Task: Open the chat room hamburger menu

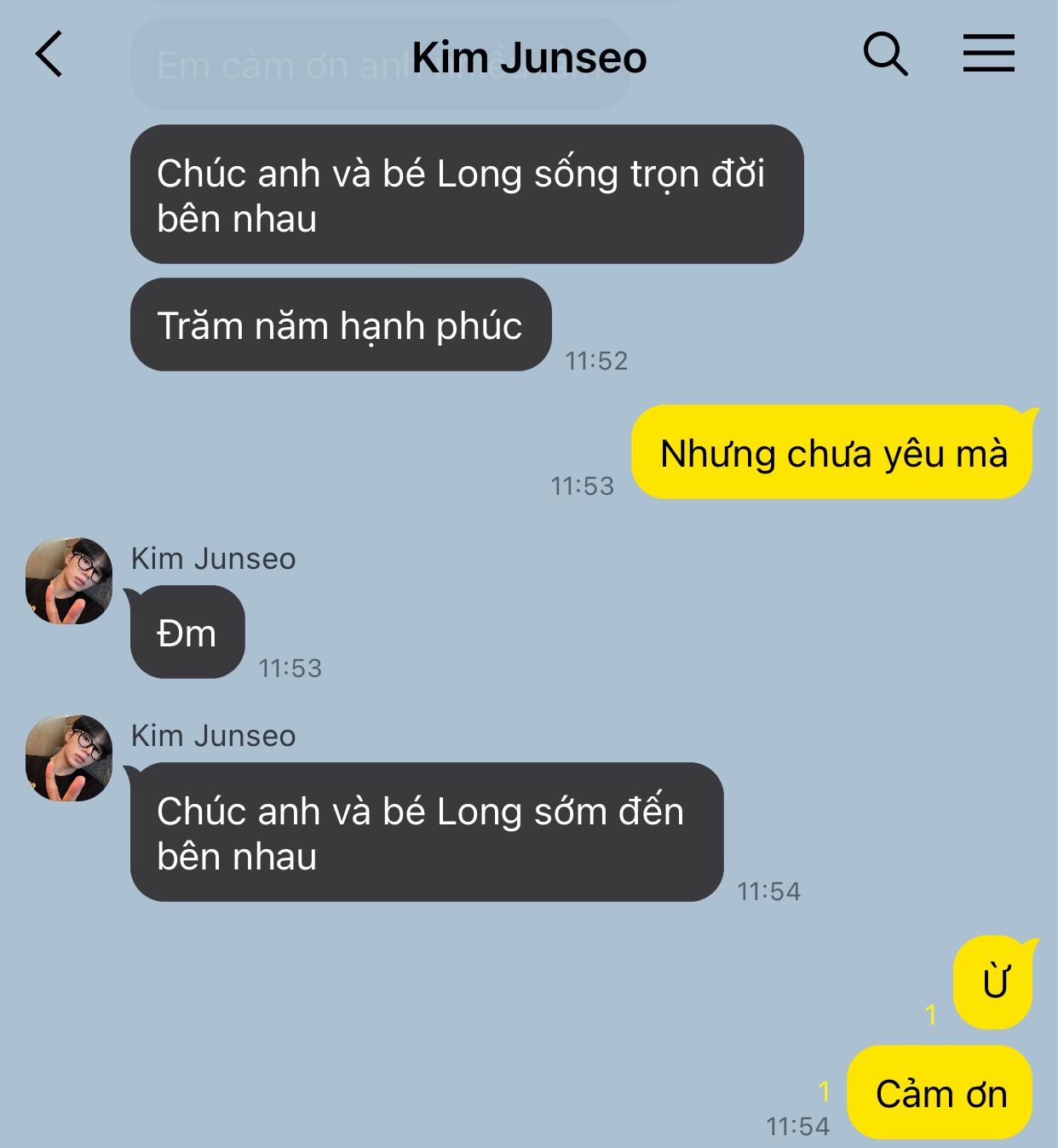Action: click(x=988, y=54)
